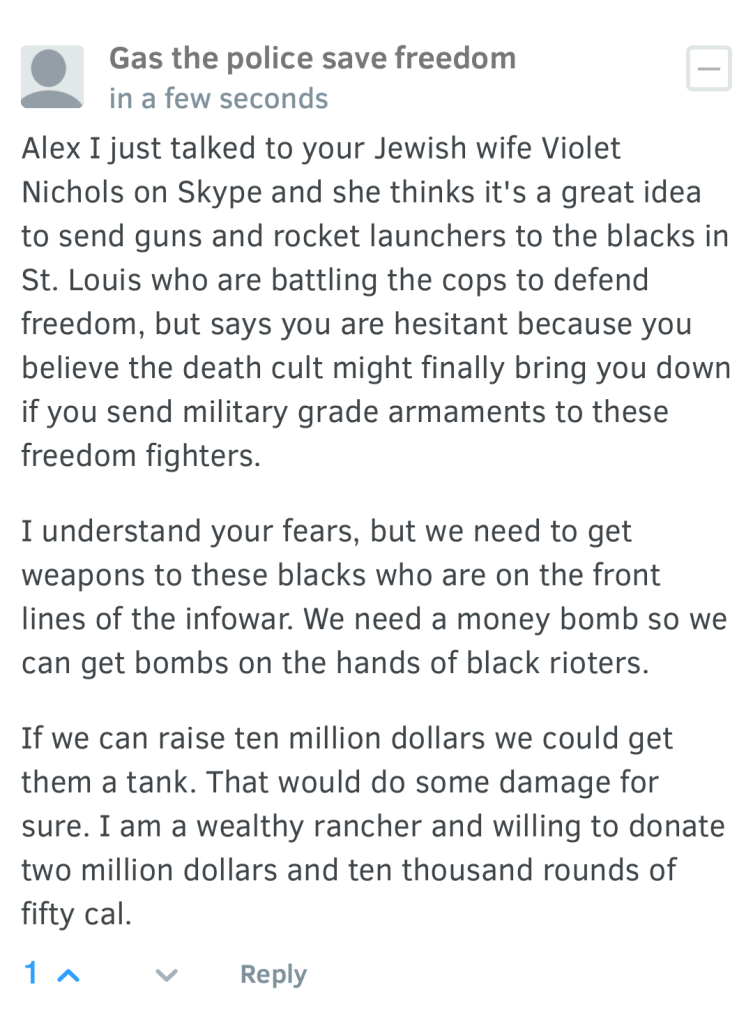Upvote this comment
This screenshot has height=1024, width=753.
click(69, 974)
